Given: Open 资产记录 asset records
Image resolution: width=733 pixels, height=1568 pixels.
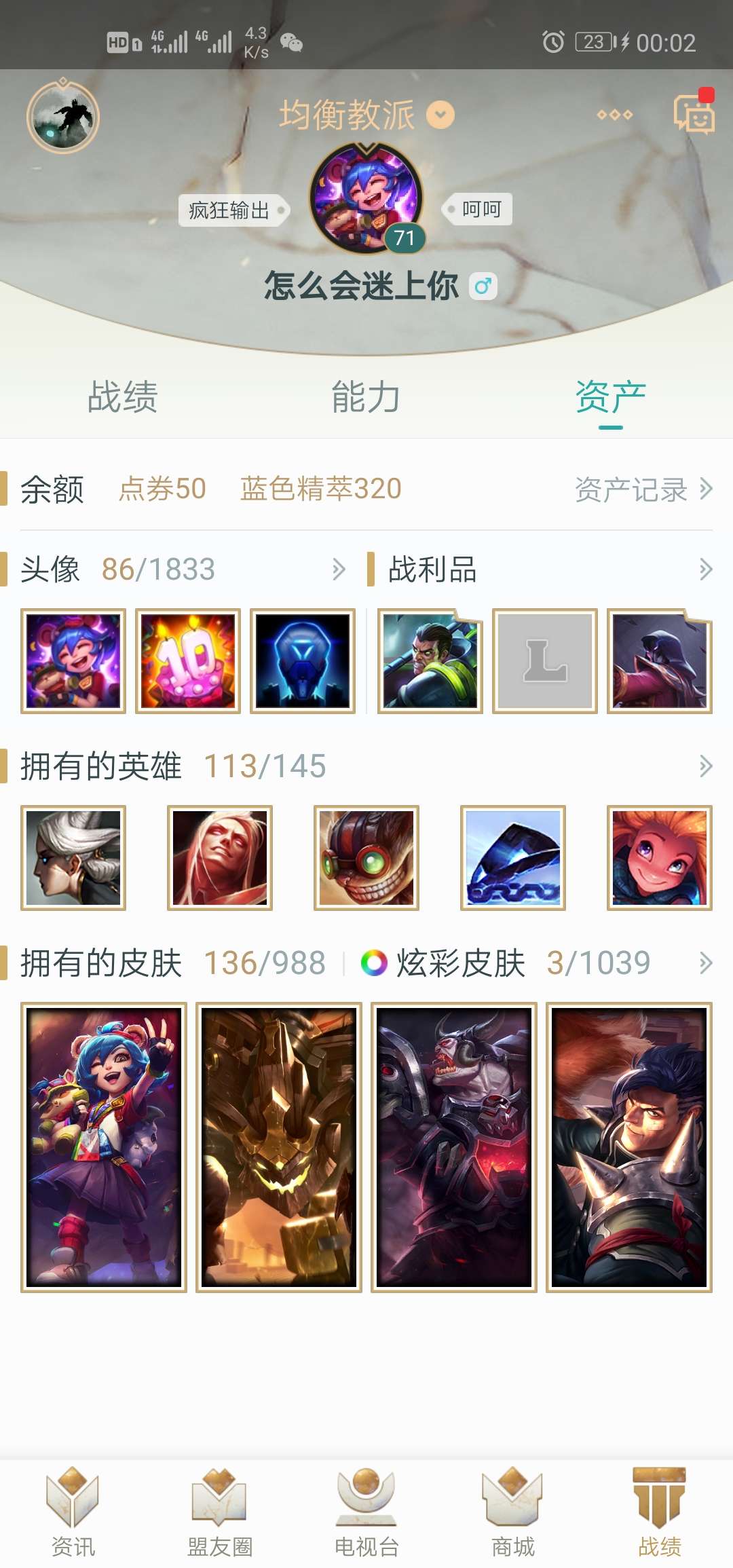Looking at the screenshot, I should (x=642, y=489).
